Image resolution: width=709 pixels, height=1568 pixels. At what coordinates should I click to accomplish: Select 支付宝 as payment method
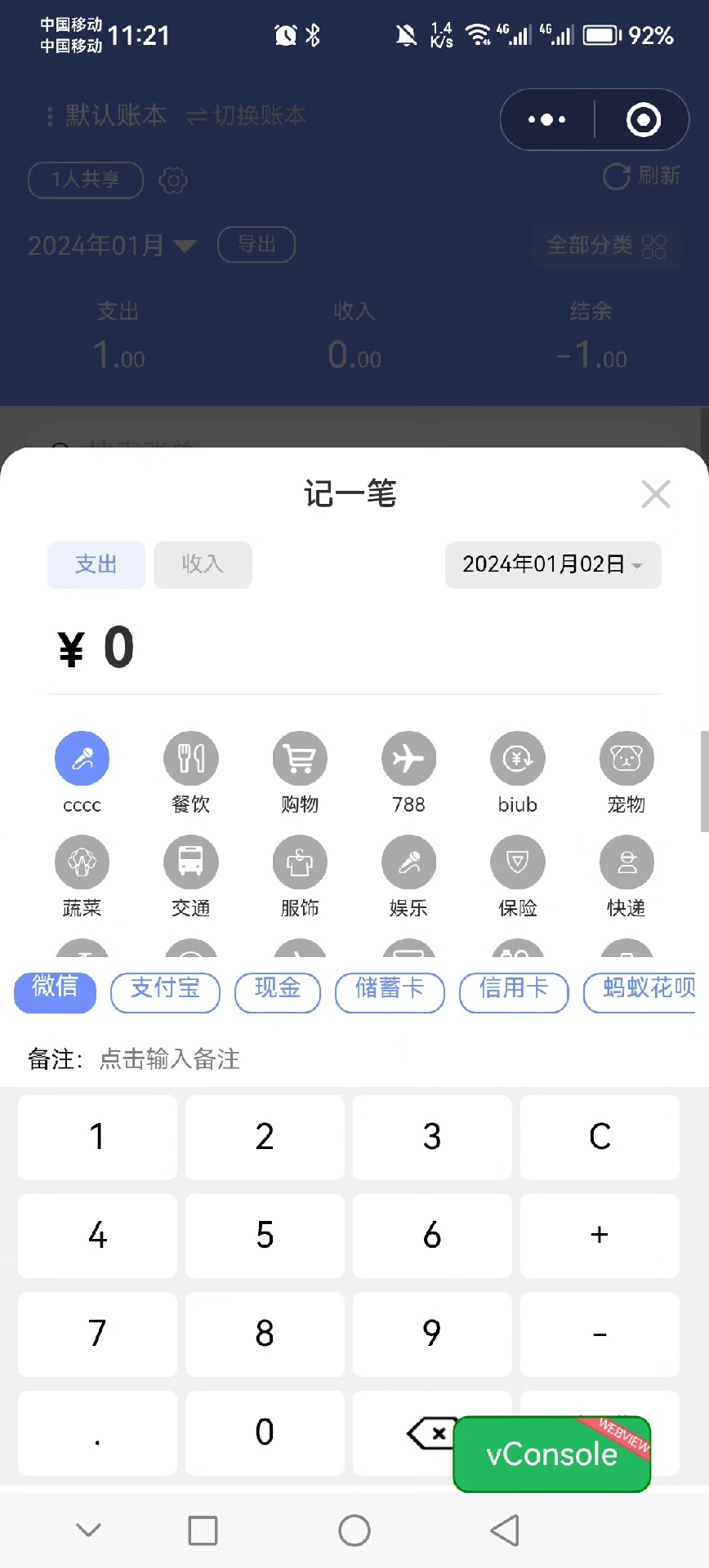tap(165, 991)
